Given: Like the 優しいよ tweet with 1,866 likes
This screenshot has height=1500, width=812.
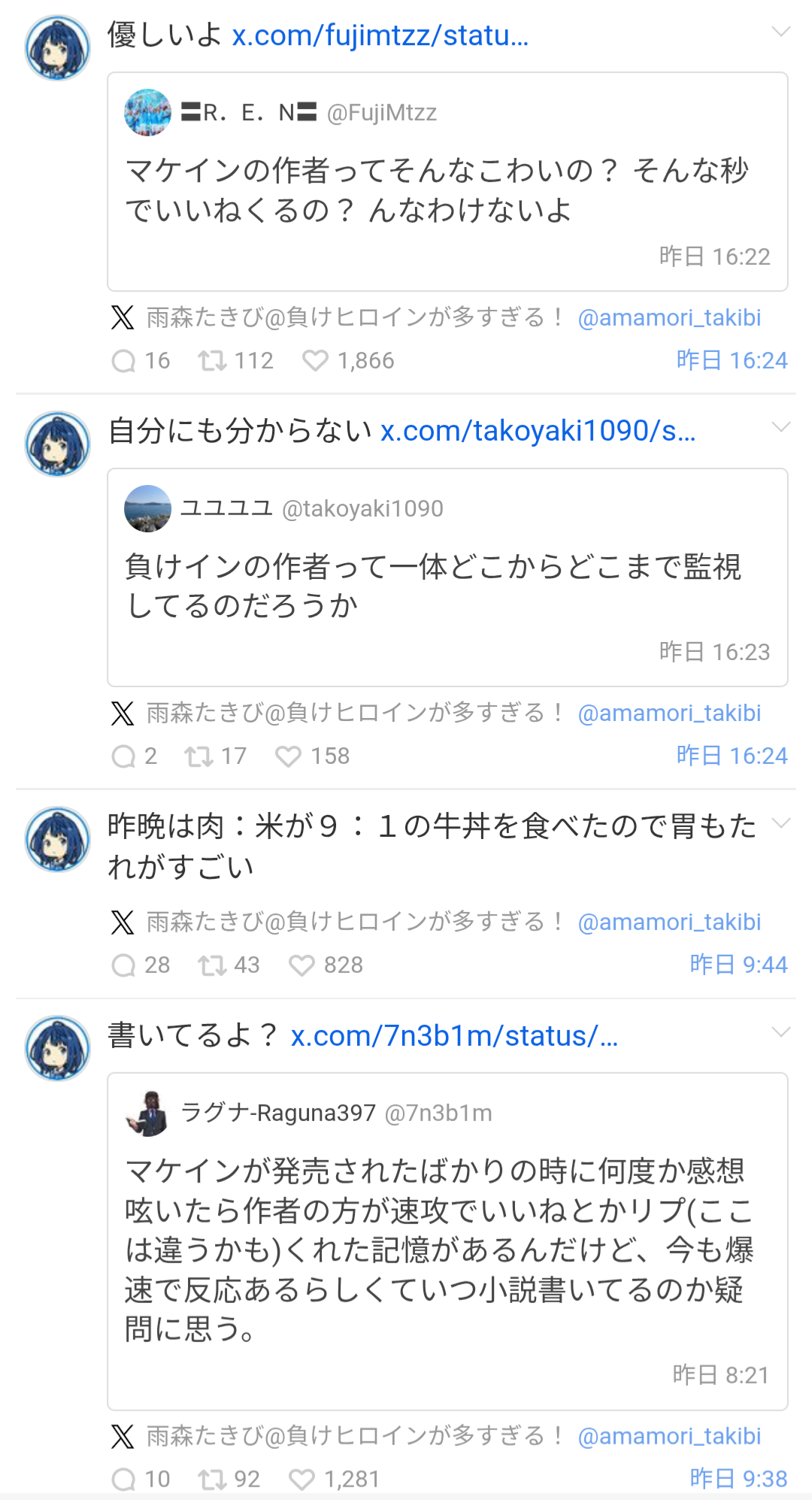Looking at the screenshot, I should point(315,361).
